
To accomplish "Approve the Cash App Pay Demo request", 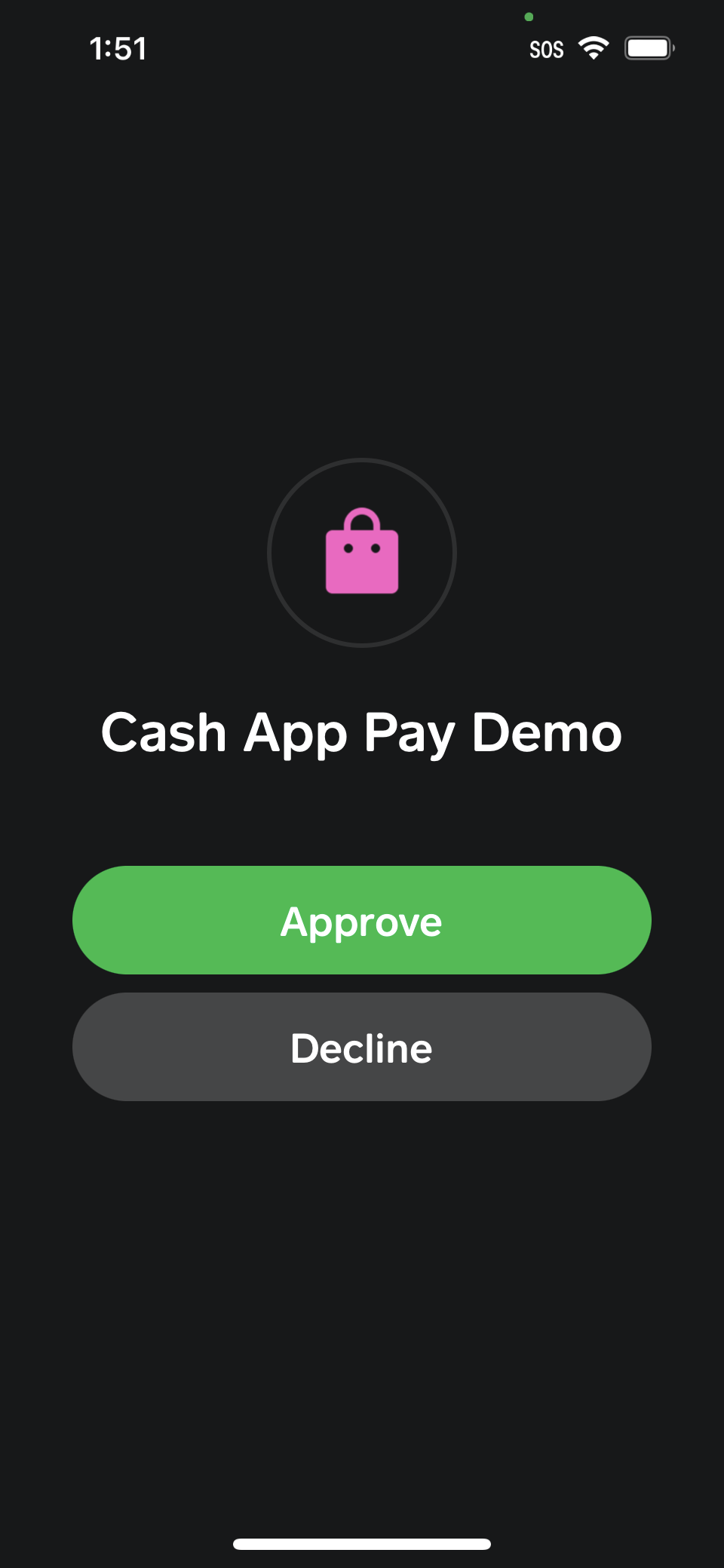I will click(x=362, y=920).
